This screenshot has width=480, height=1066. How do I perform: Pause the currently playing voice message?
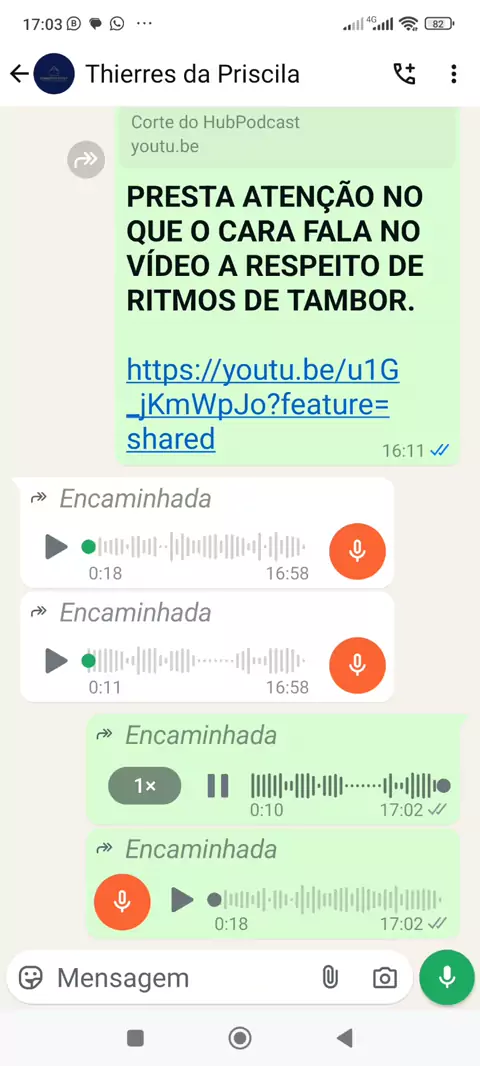218,786
